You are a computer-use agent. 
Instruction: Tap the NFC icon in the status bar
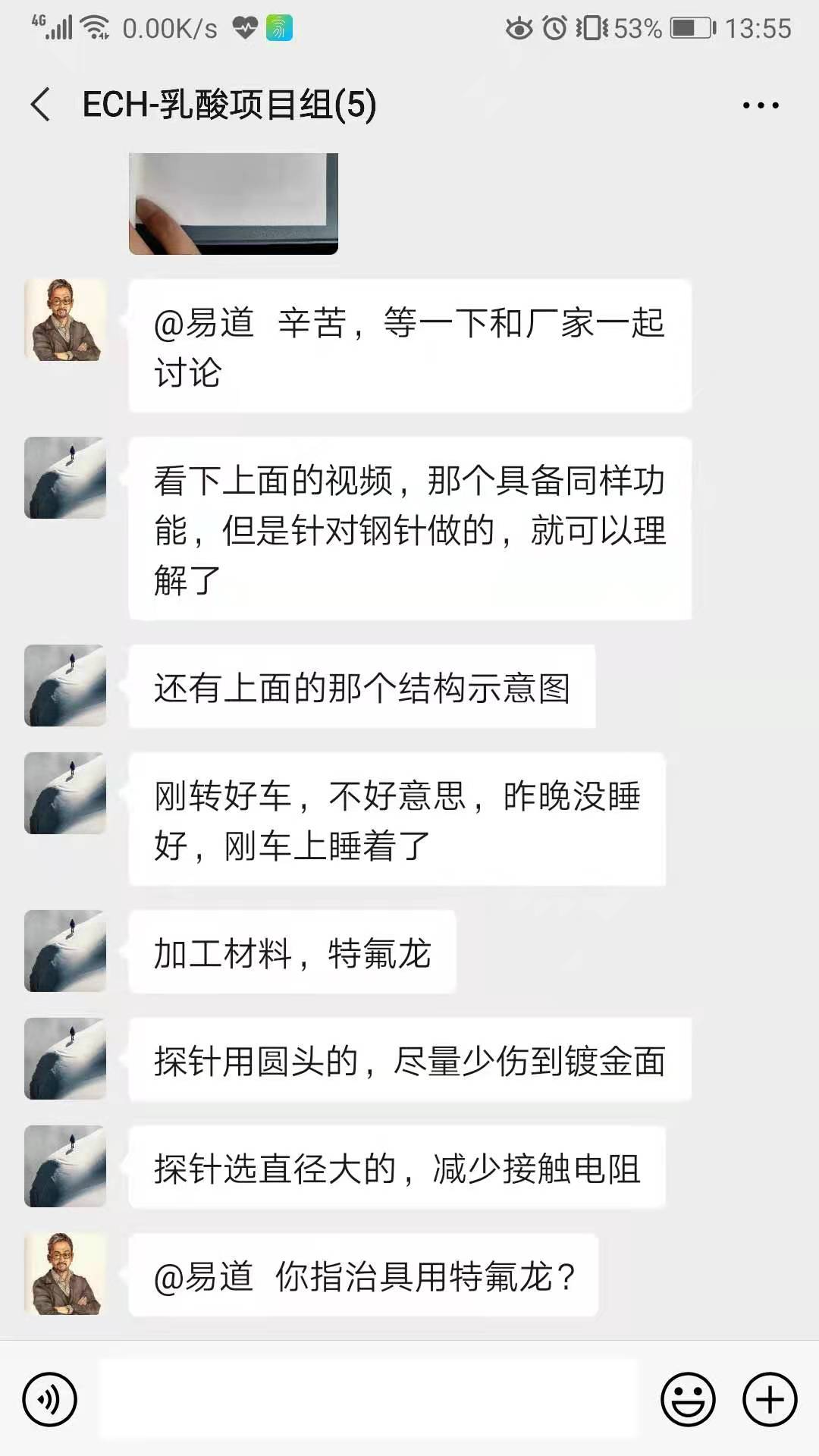pyautogui.click(x=280, y=26)
